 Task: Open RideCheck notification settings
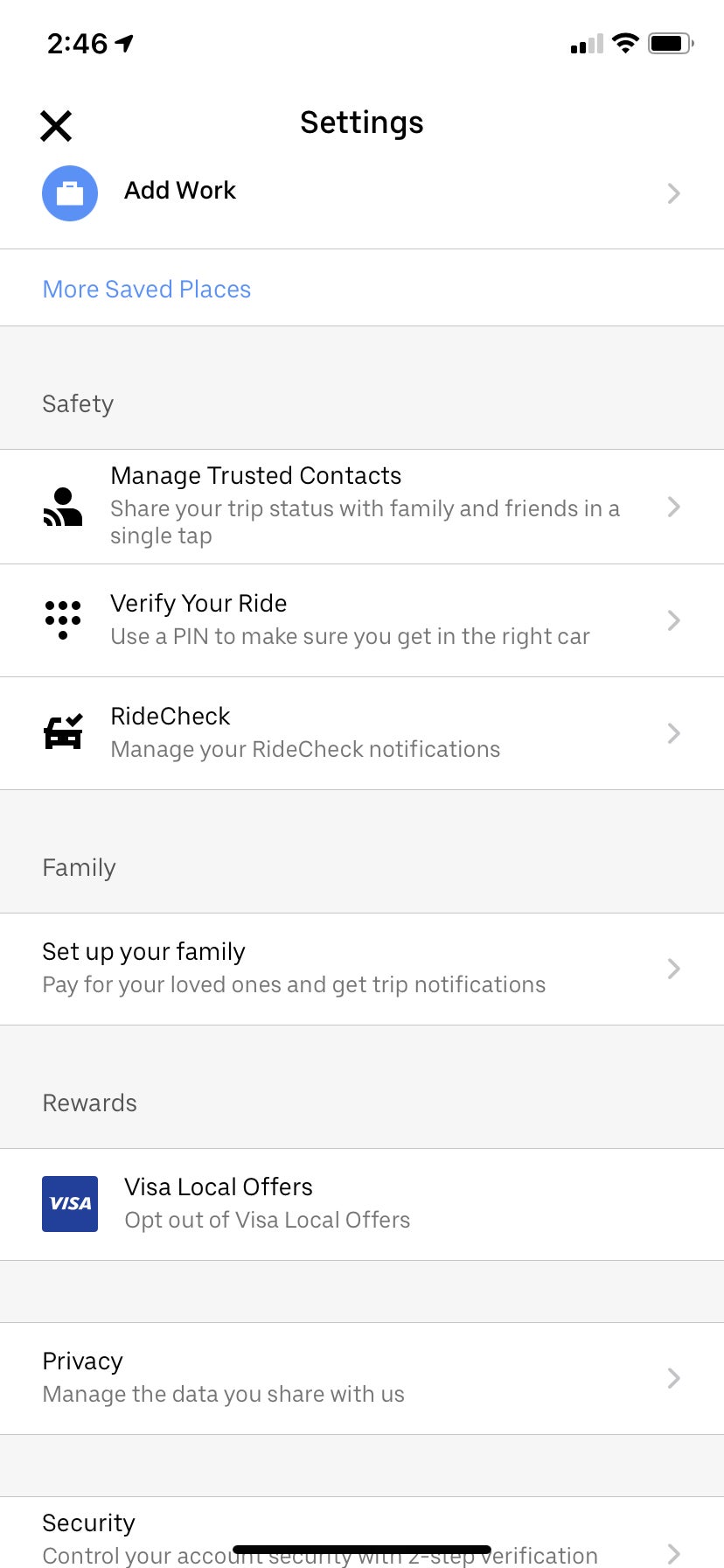pyautogui.click(x=362, y=733)
